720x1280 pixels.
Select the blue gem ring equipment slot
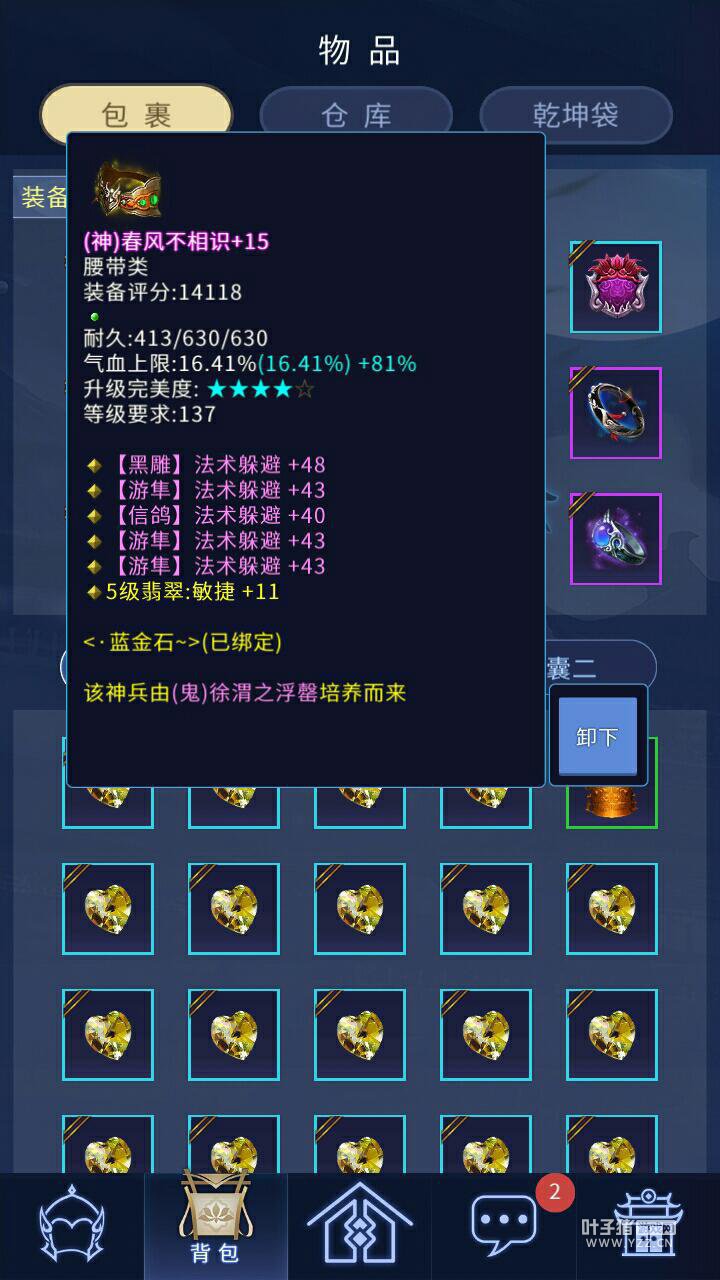(616, 539)
